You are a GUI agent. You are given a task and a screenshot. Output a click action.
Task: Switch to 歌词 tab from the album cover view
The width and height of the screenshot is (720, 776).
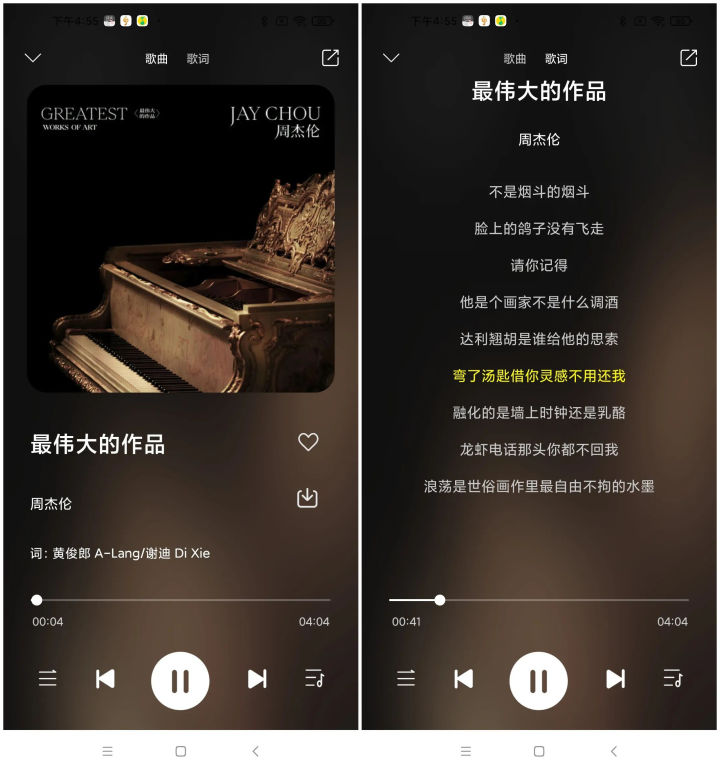point(198,59)
